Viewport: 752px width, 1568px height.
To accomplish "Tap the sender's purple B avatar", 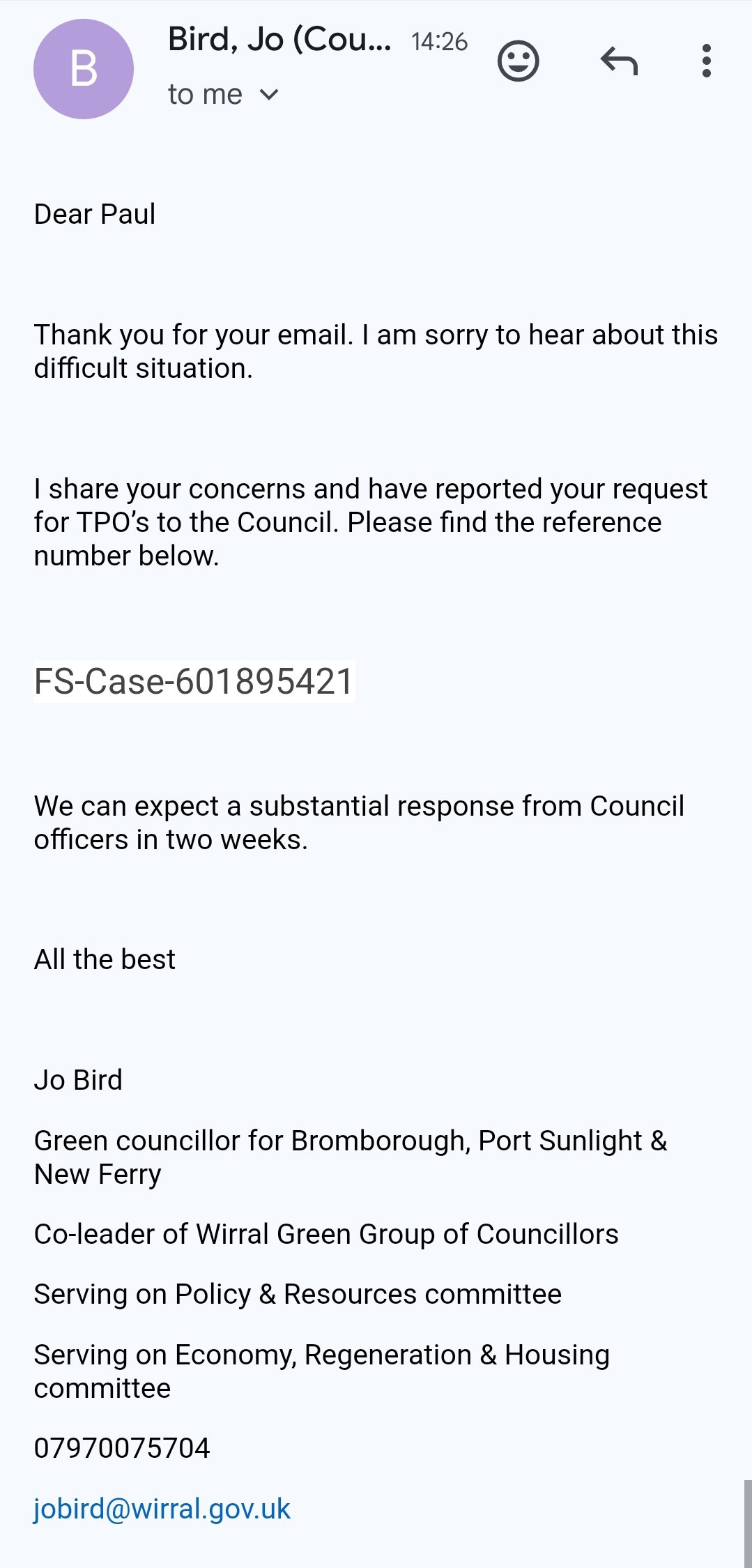I will (x=84, y=69).
